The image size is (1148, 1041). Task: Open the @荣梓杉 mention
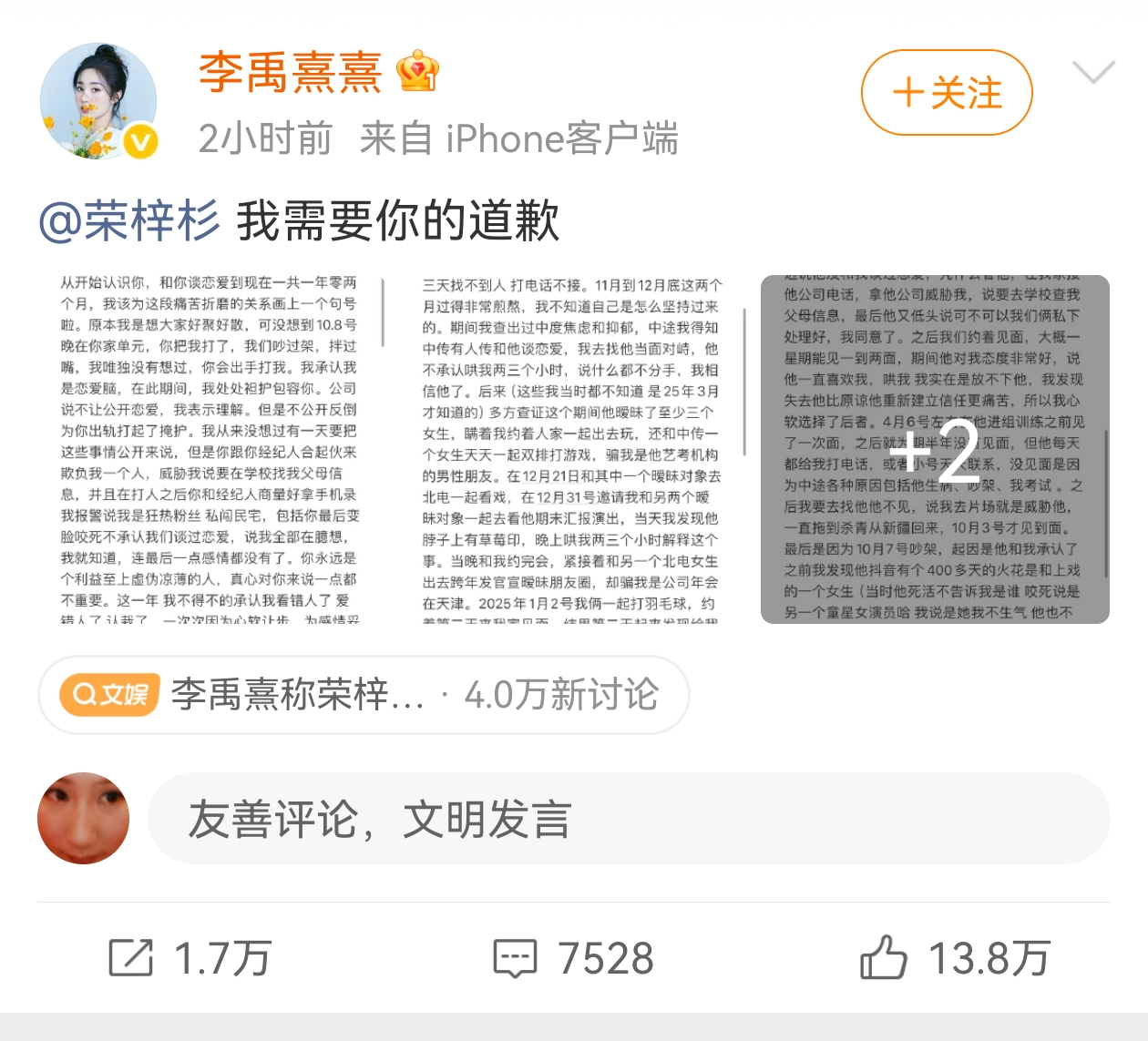coord(128,221)
